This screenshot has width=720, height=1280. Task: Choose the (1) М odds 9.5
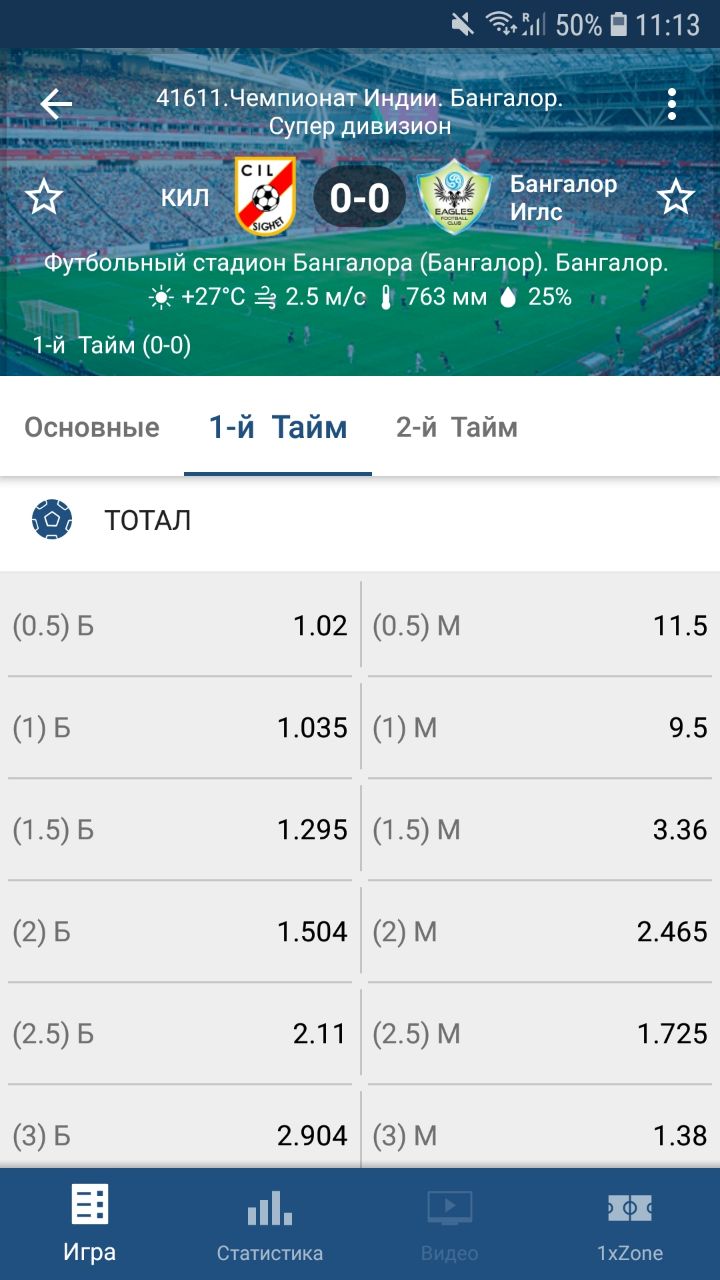[x=540, y=728]
